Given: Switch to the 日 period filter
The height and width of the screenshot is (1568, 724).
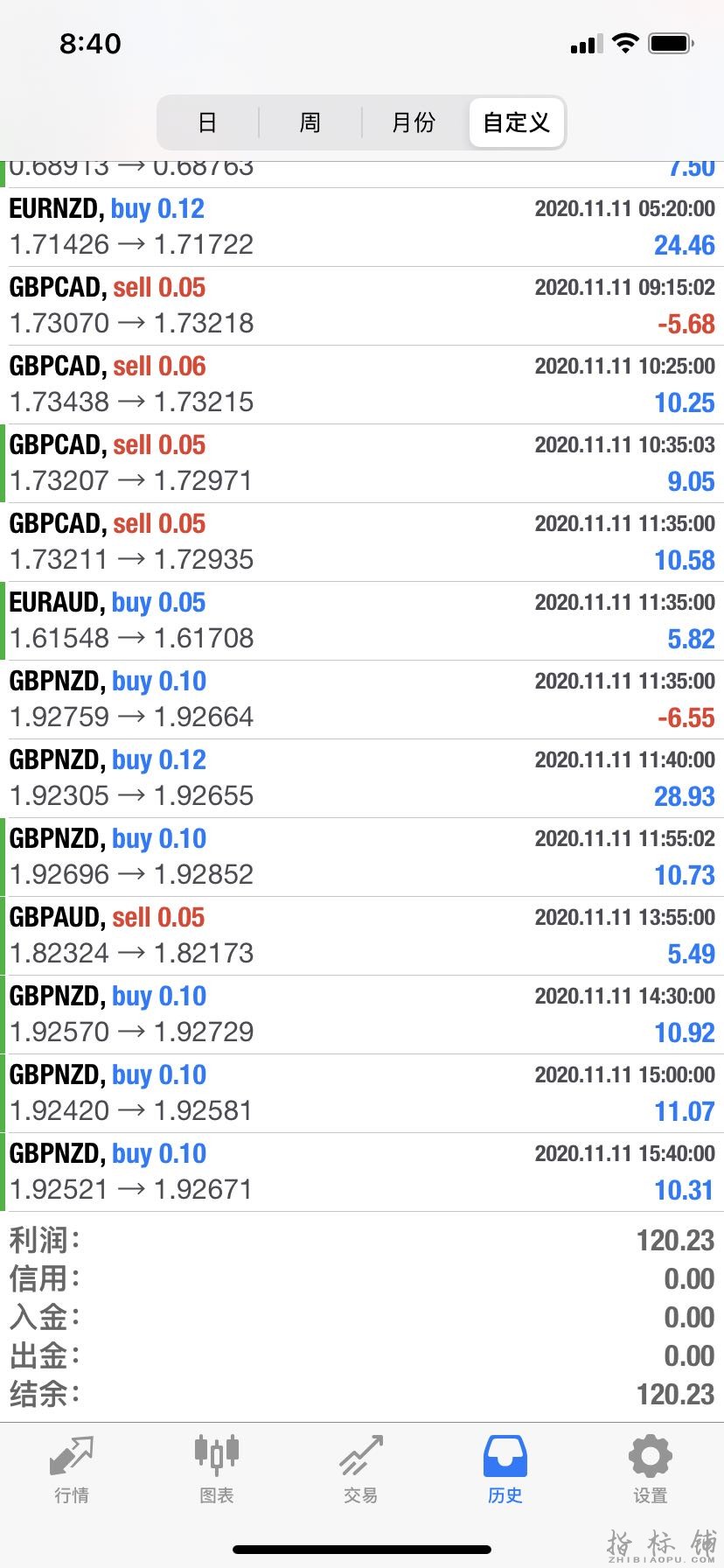Looking at the screenshot, I should (207, 122).
